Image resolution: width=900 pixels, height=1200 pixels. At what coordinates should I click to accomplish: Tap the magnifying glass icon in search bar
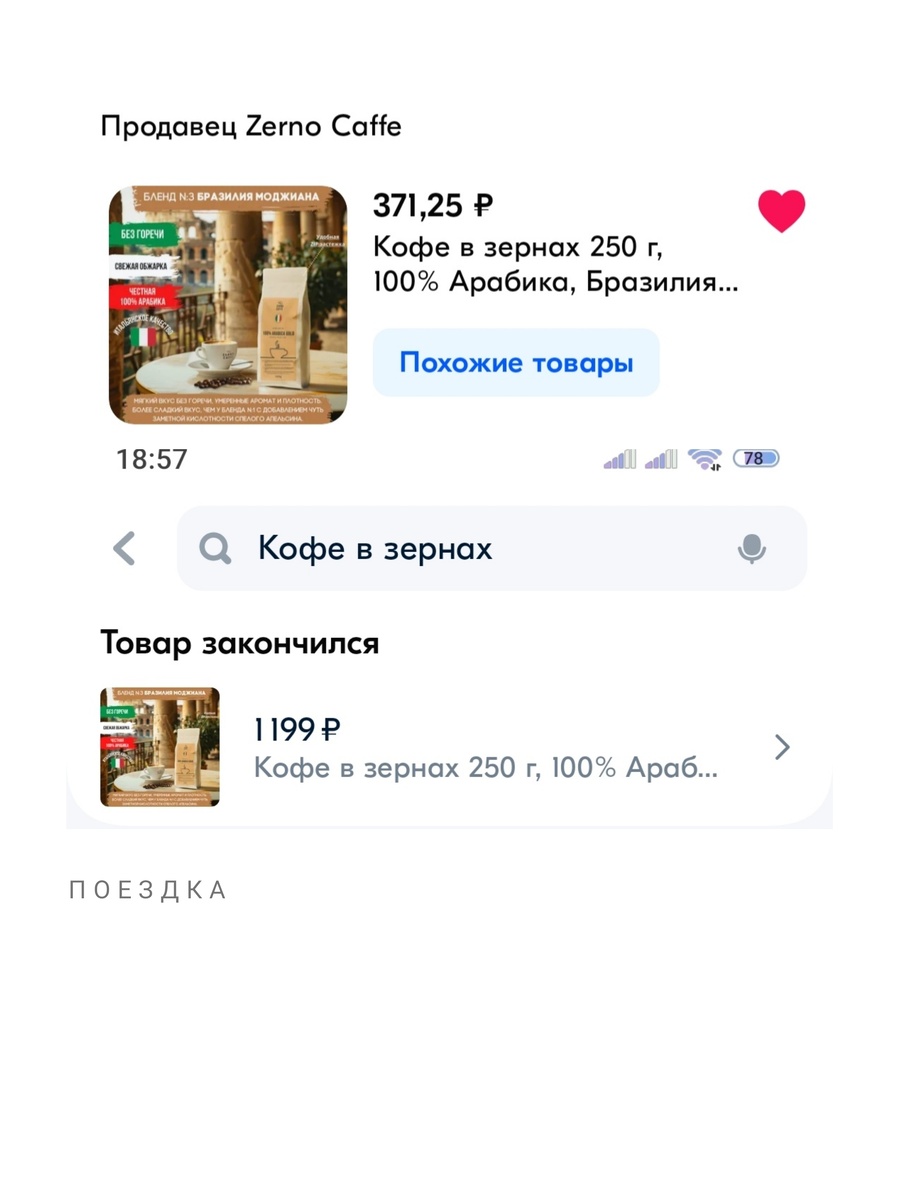215,548
